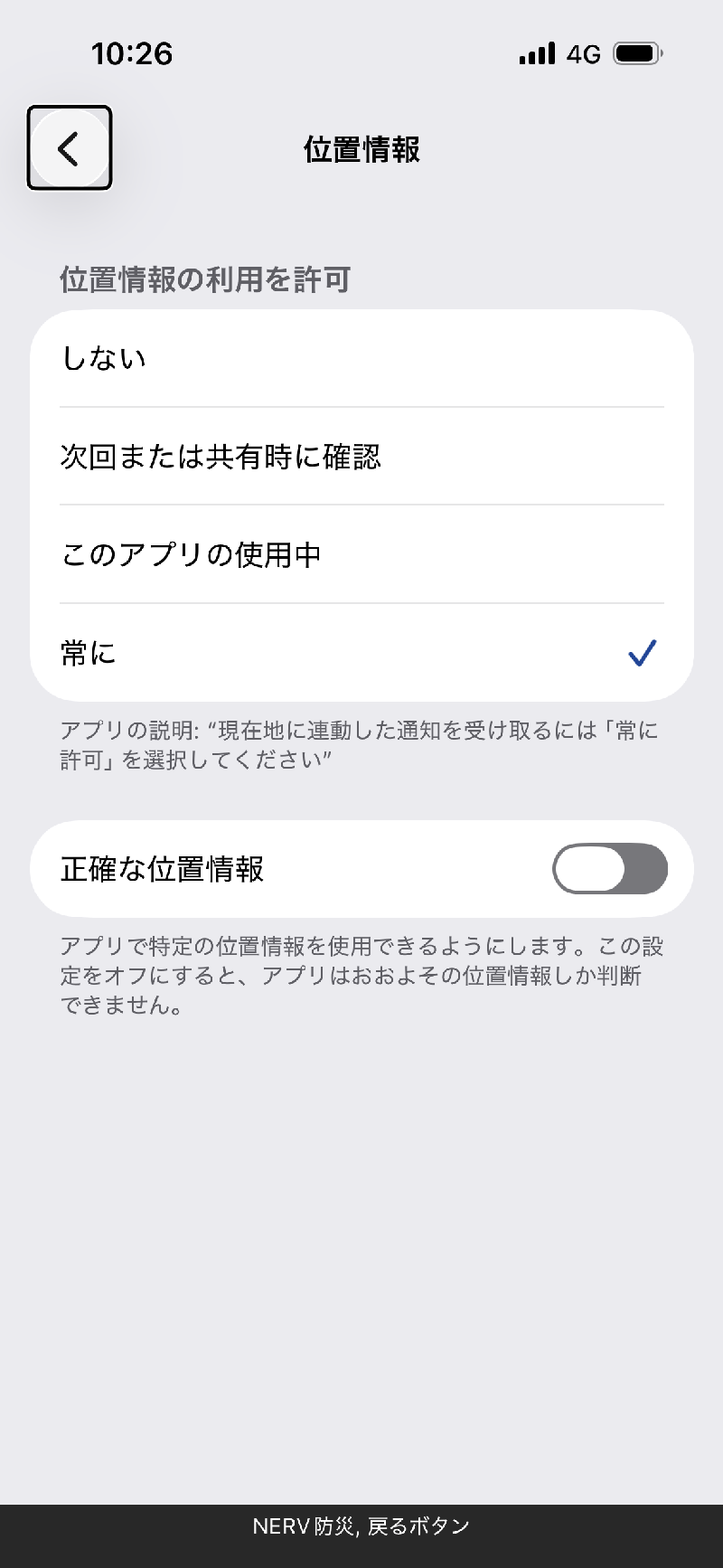Screen dimensions: 723x1568
Task: Select このアプリの使用中 option
Action: [361, 554]
